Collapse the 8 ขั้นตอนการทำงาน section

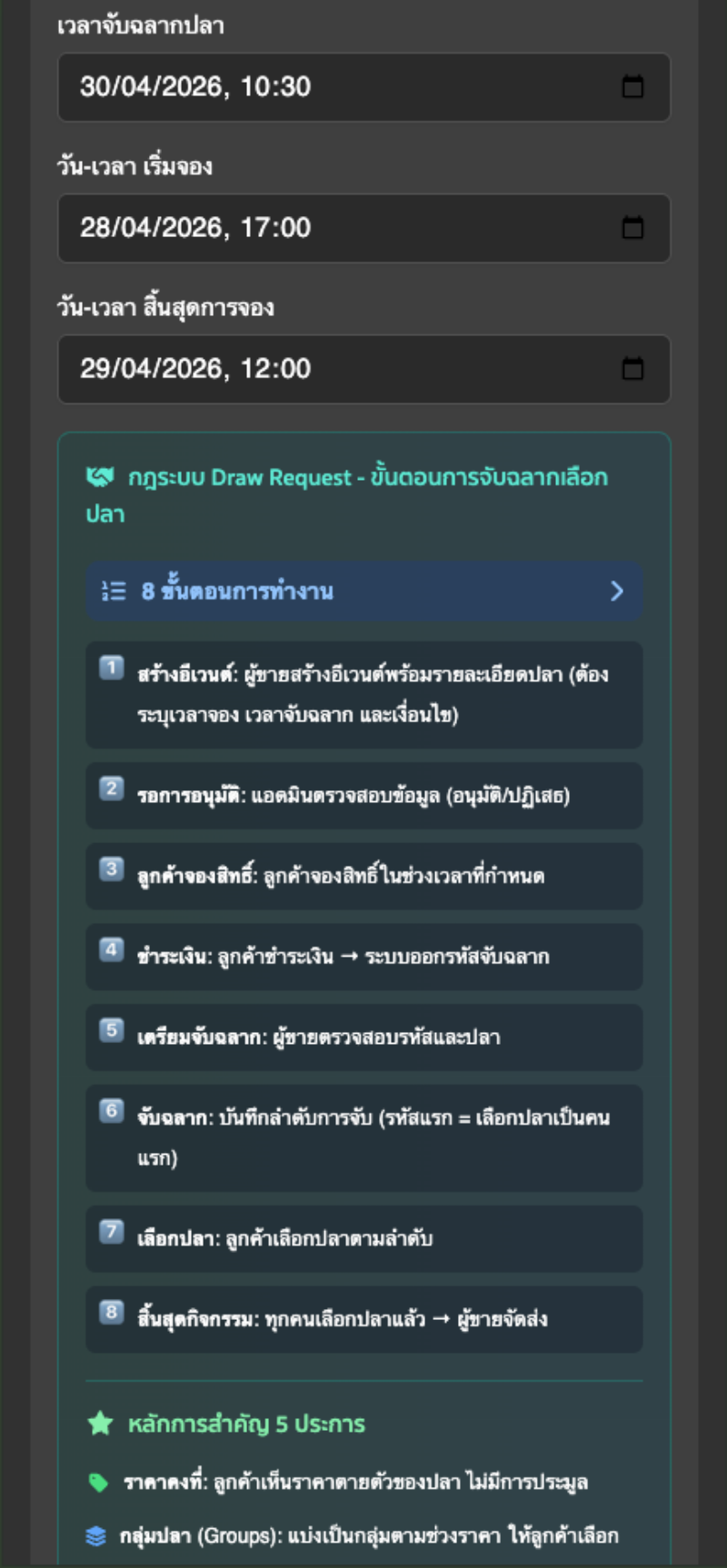364,591
